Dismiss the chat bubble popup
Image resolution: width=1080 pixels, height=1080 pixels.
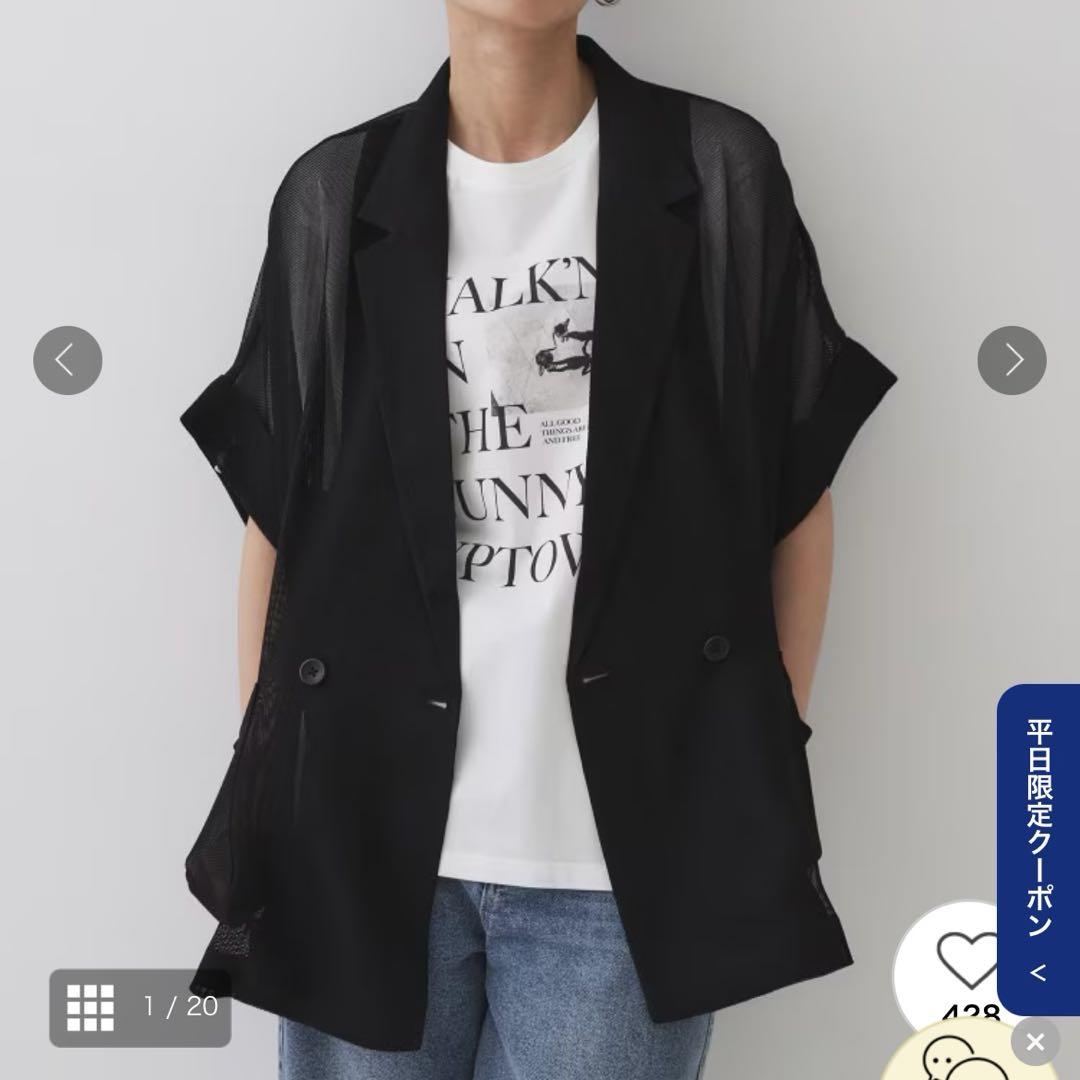[x=1035, y=1043]
